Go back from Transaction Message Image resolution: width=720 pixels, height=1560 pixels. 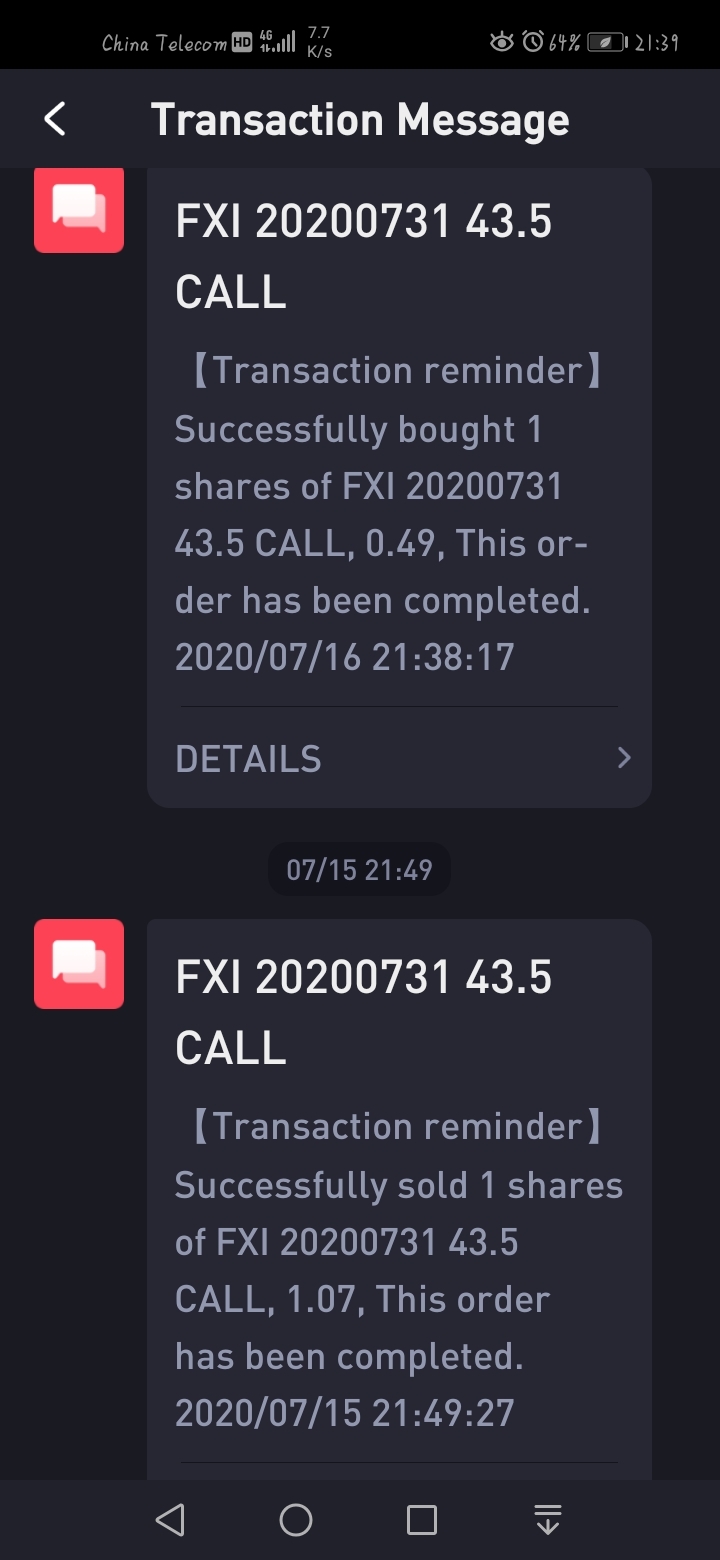pyautogui.click(x=55, y=119)
